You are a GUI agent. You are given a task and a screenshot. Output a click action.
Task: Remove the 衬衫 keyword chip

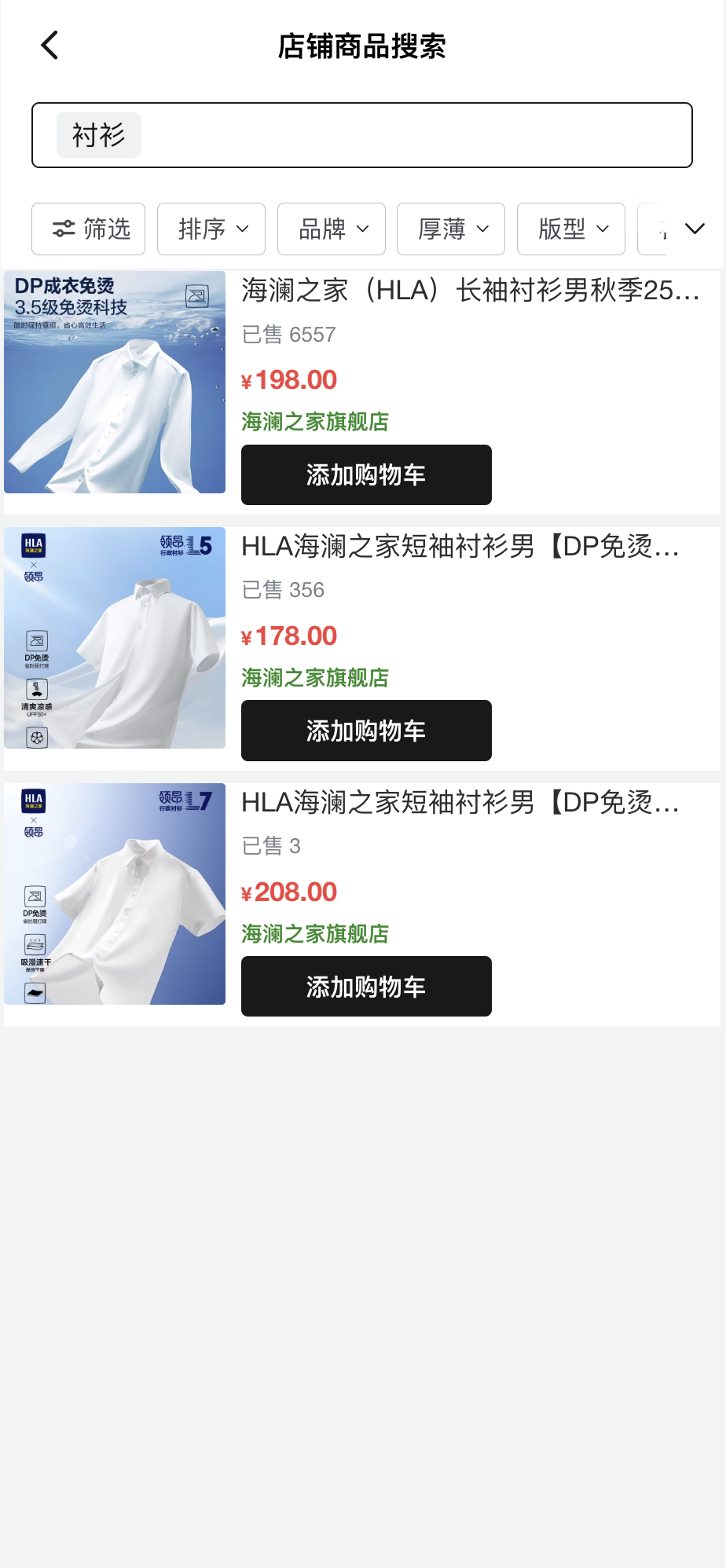(99, 135)
